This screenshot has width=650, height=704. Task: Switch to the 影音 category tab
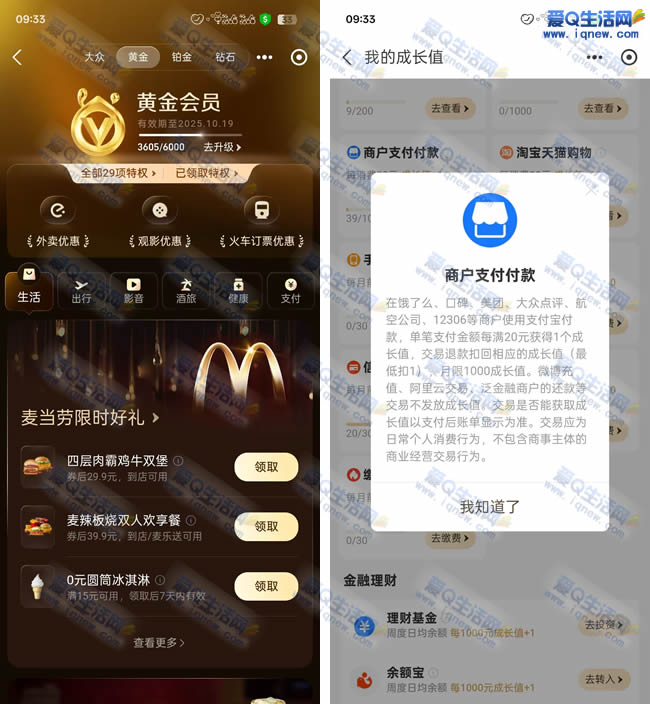133,290
